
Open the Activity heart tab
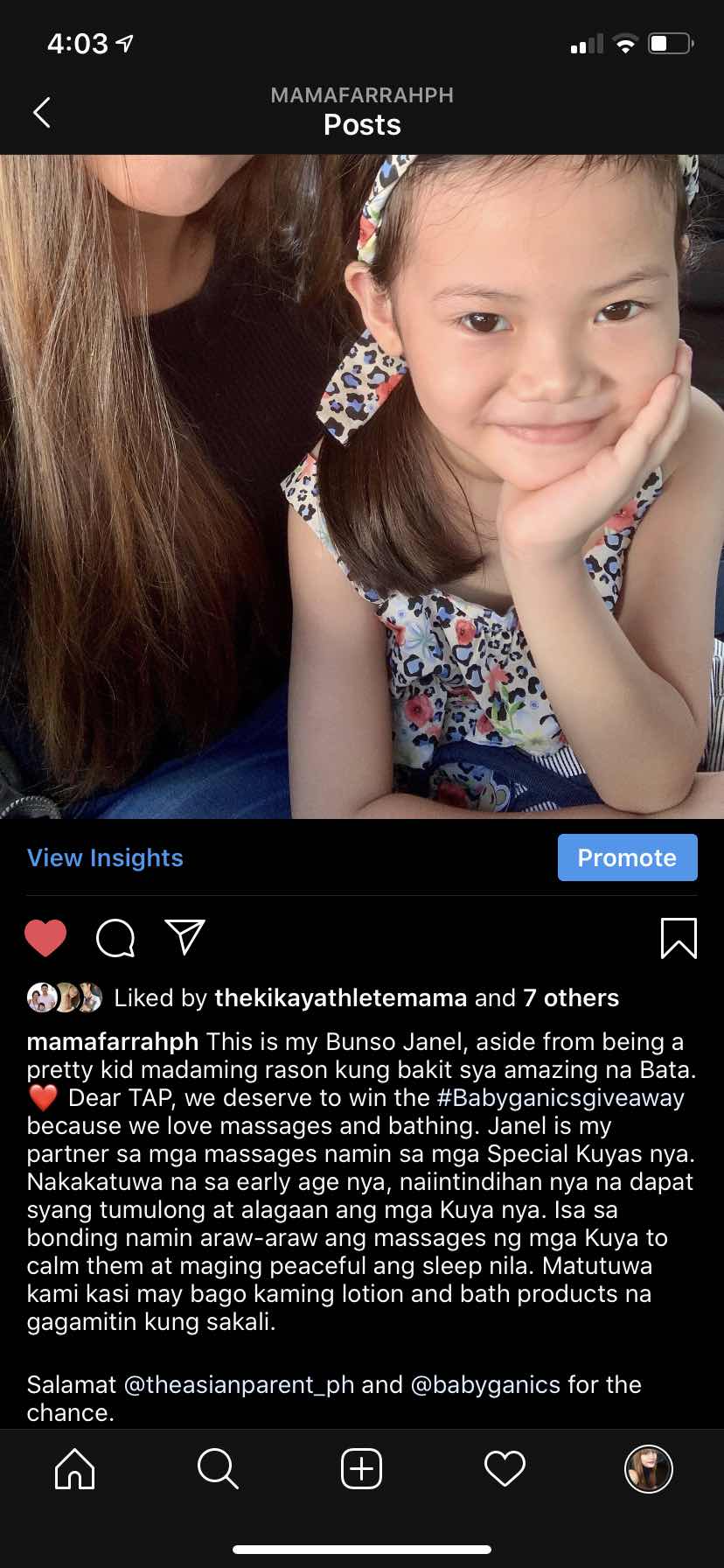pyautogui.click(x=505, y=1468)
